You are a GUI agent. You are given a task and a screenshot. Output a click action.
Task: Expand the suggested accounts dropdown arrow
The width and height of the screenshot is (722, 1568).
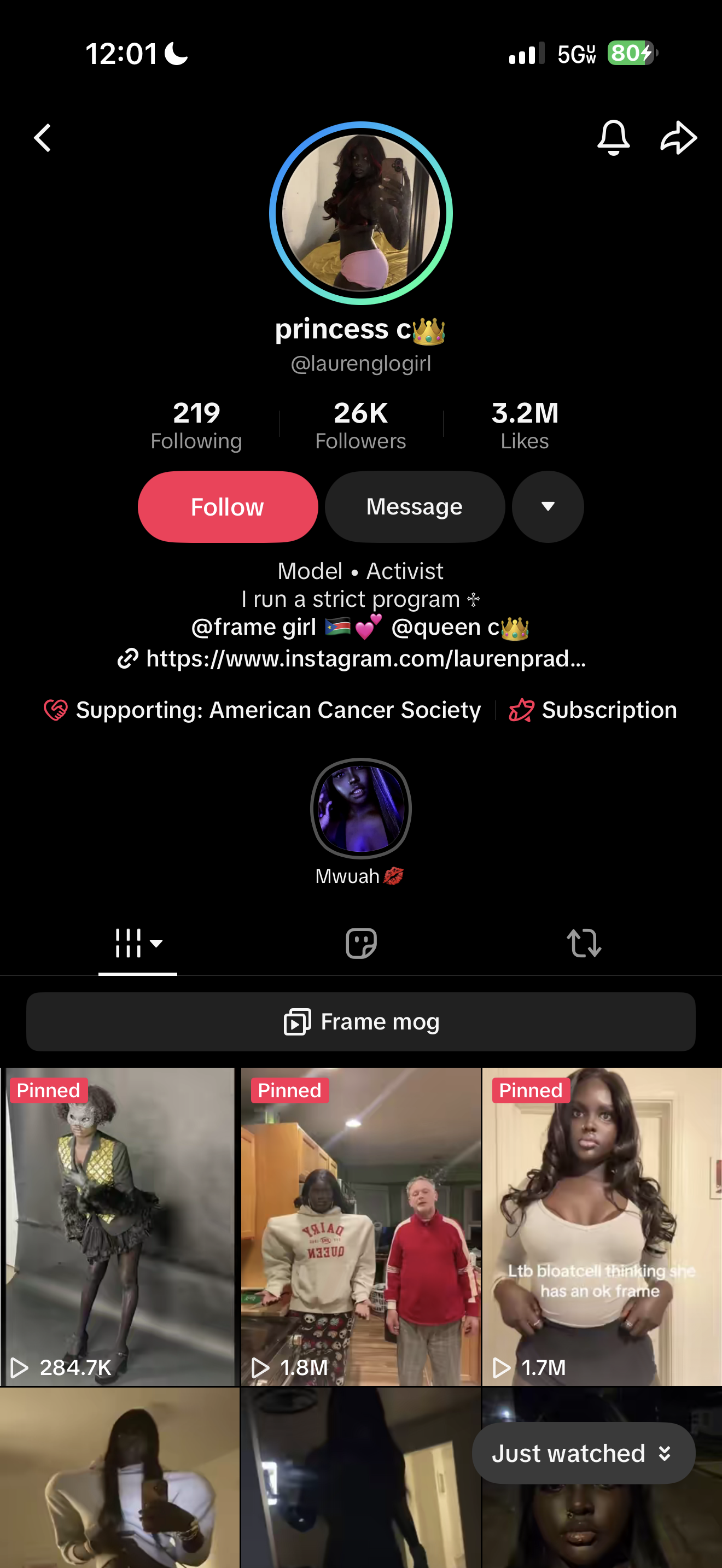tap(548, 506)
